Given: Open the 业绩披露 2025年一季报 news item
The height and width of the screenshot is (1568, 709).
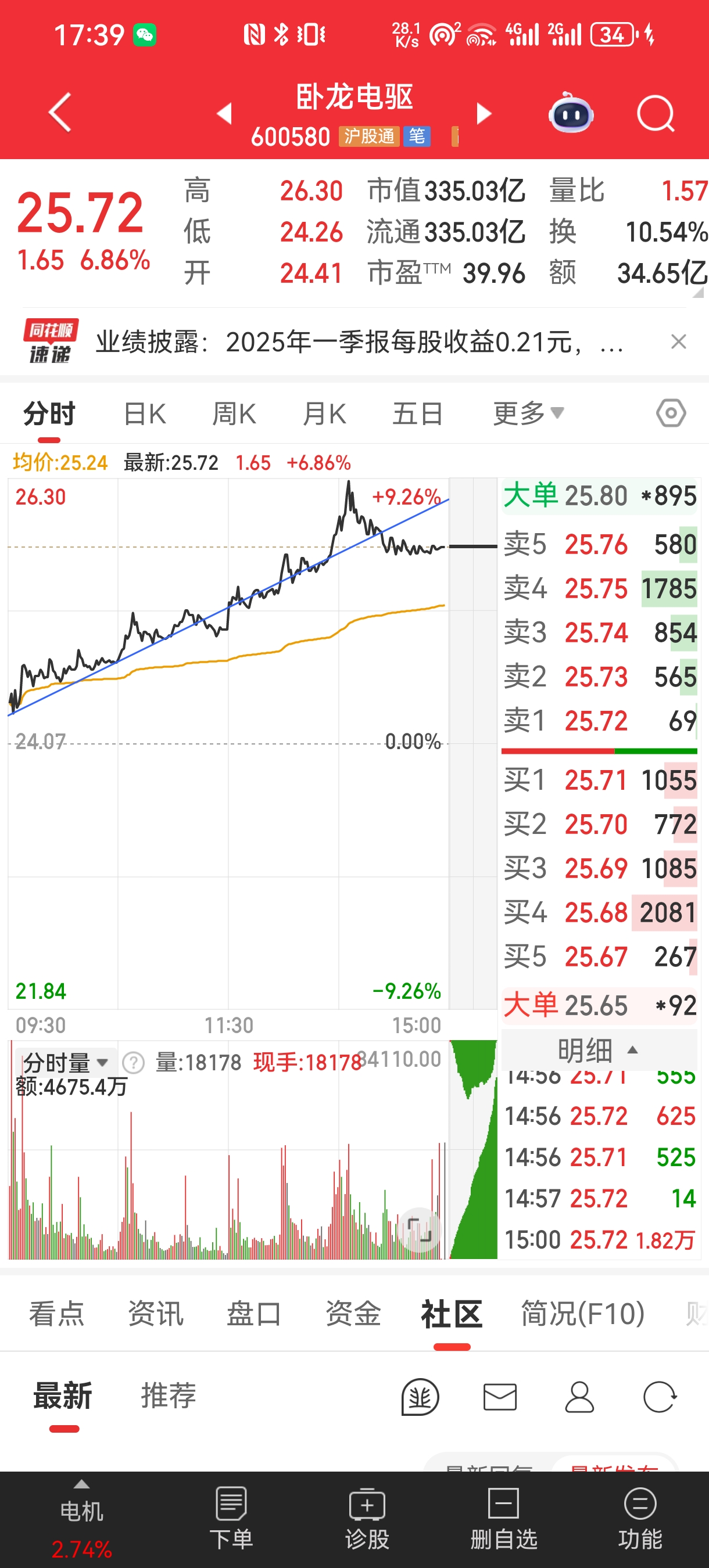Looking at the screenshot, I should pyautogui.click(x=359, y=342).
